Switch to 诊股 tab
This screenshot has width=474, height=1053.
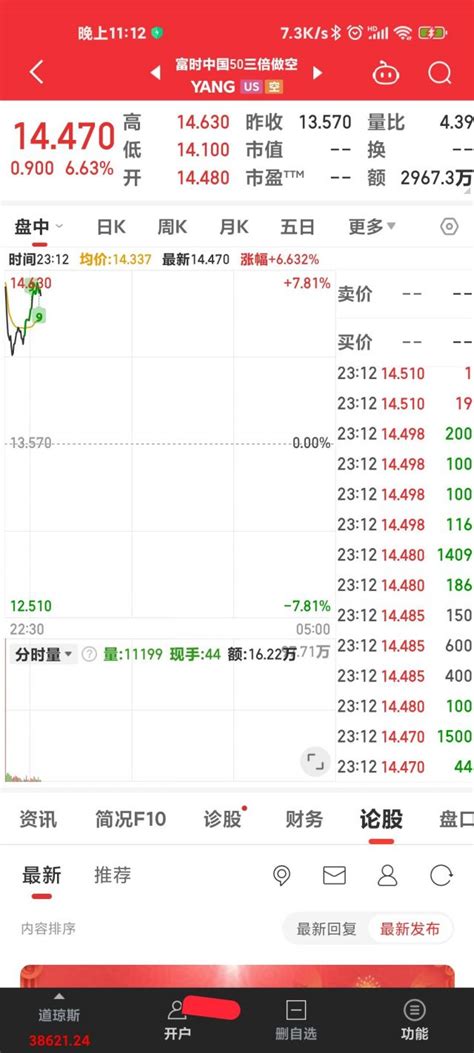tap(223, 819)
